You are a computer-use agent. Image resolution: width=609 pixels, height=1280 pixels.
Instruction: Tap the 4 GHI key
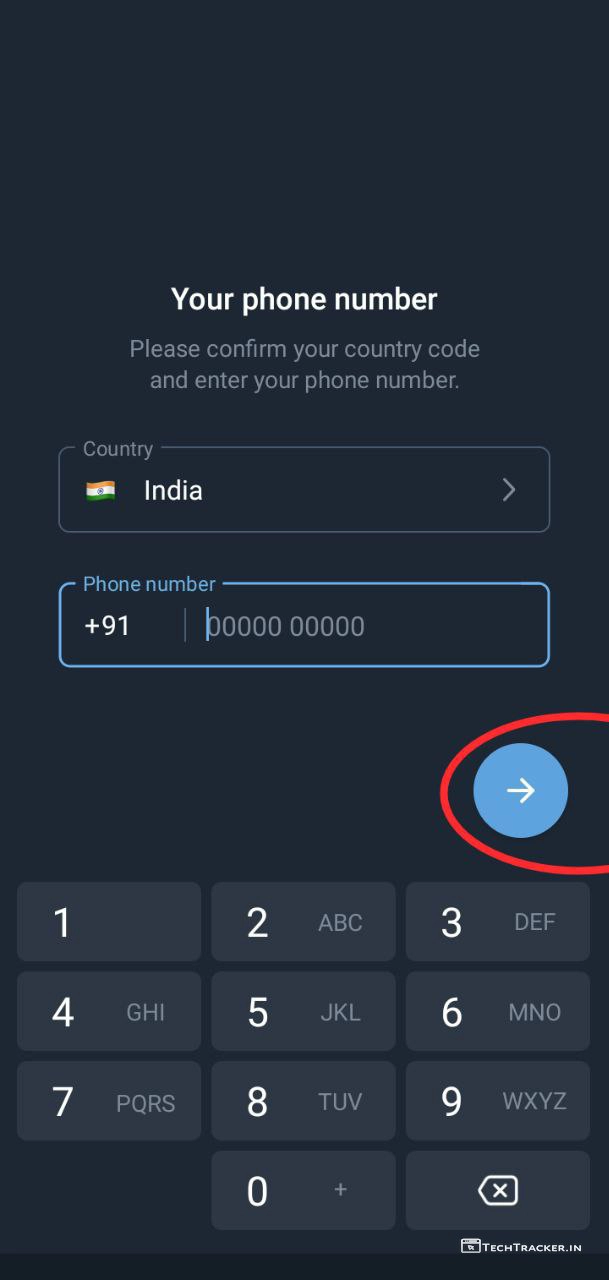pyautogui.click(x=108, y=1012)
